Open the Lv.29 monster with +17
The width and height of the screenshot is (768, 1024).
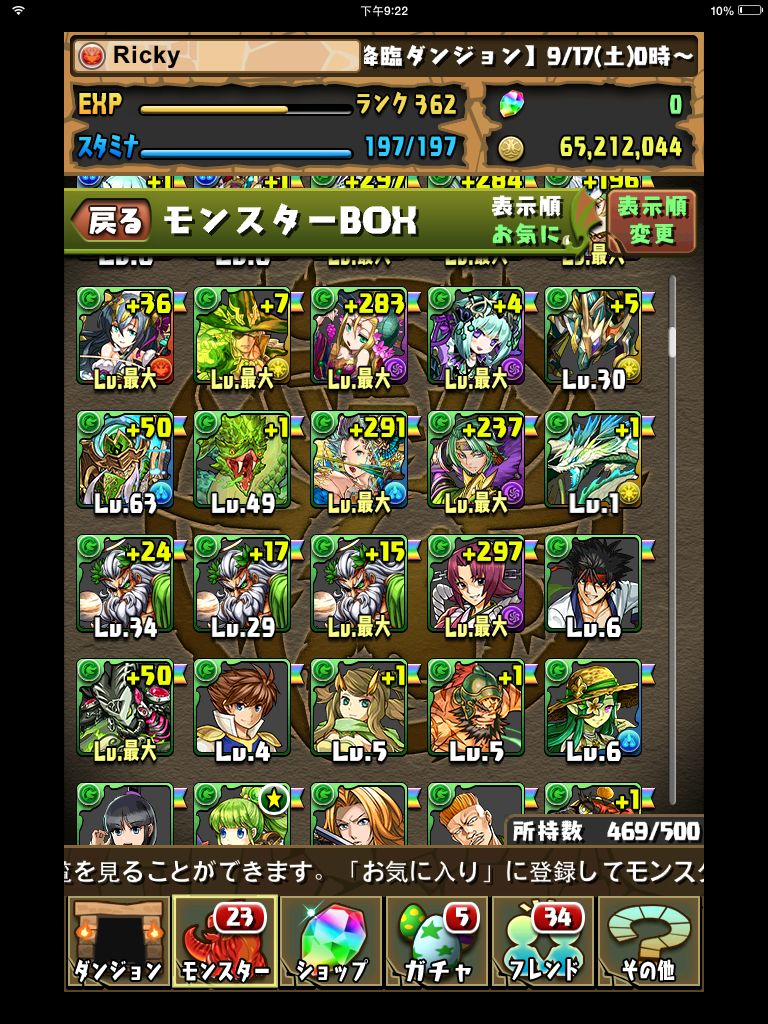pyautogui.click(x=242, y=584)
